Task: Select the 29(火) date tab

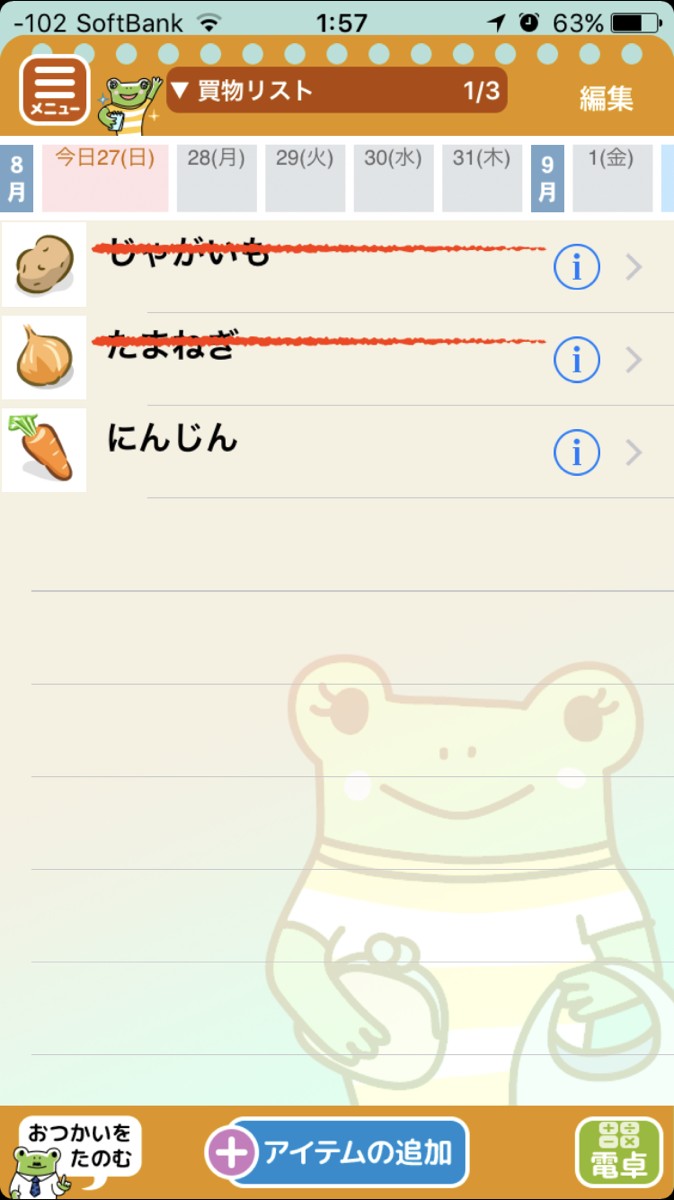Action: 305,177
